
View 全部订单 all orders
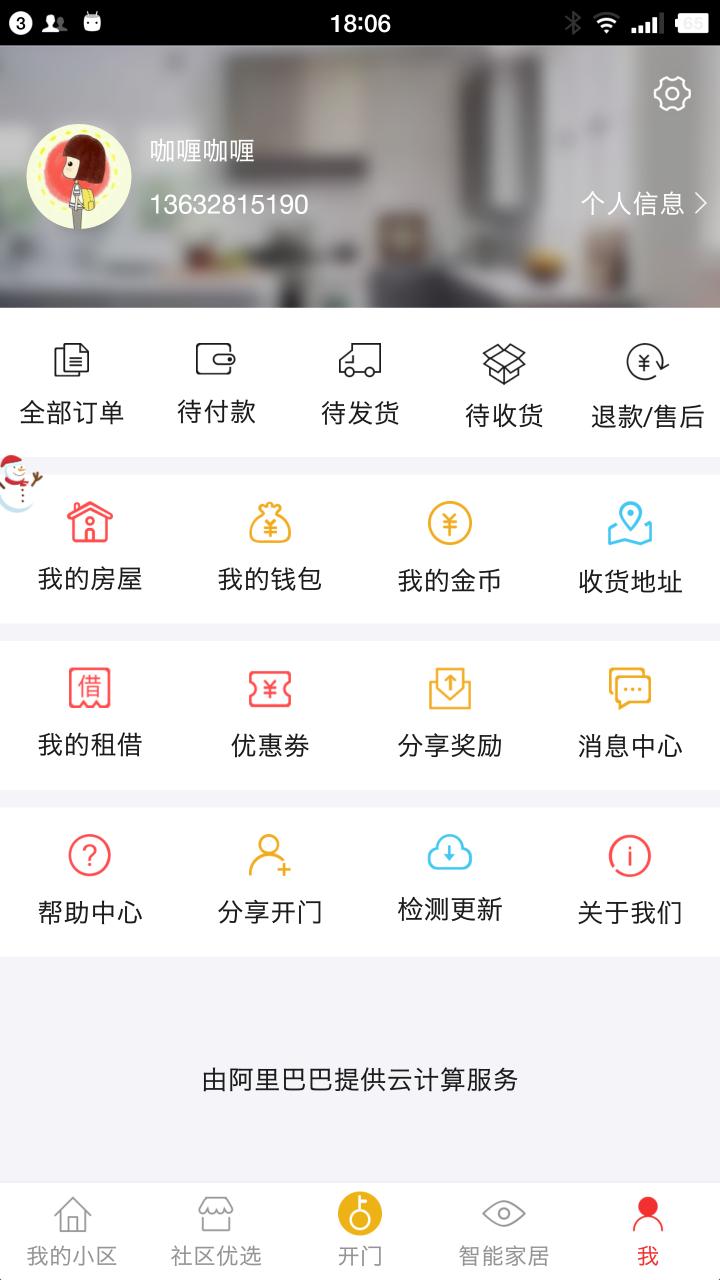(x=72, y=385)
